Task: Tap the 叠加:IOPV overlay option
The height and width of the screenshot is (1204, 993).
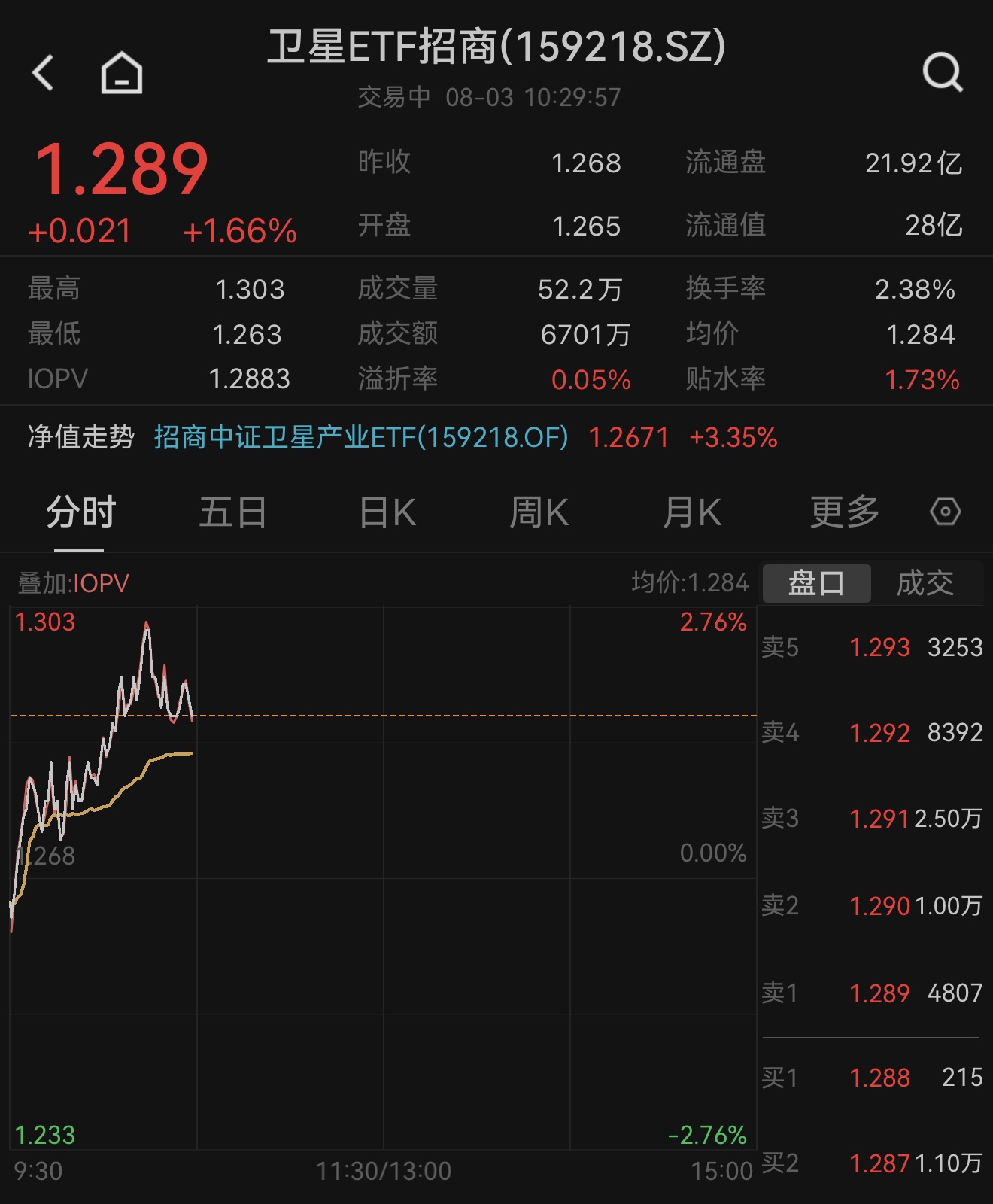Action: pyautogui.click(x=73, y=583)
